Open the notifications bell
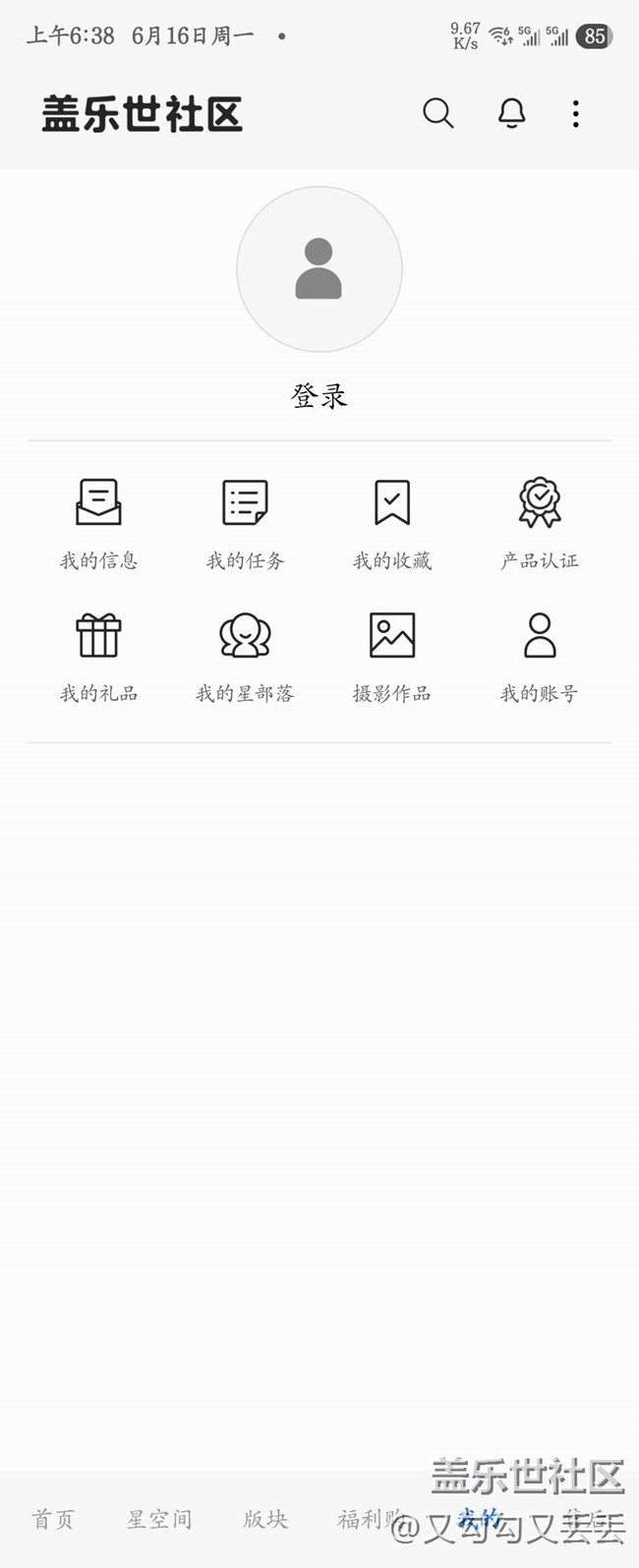 pyautogui.click(x=511, y=114)
